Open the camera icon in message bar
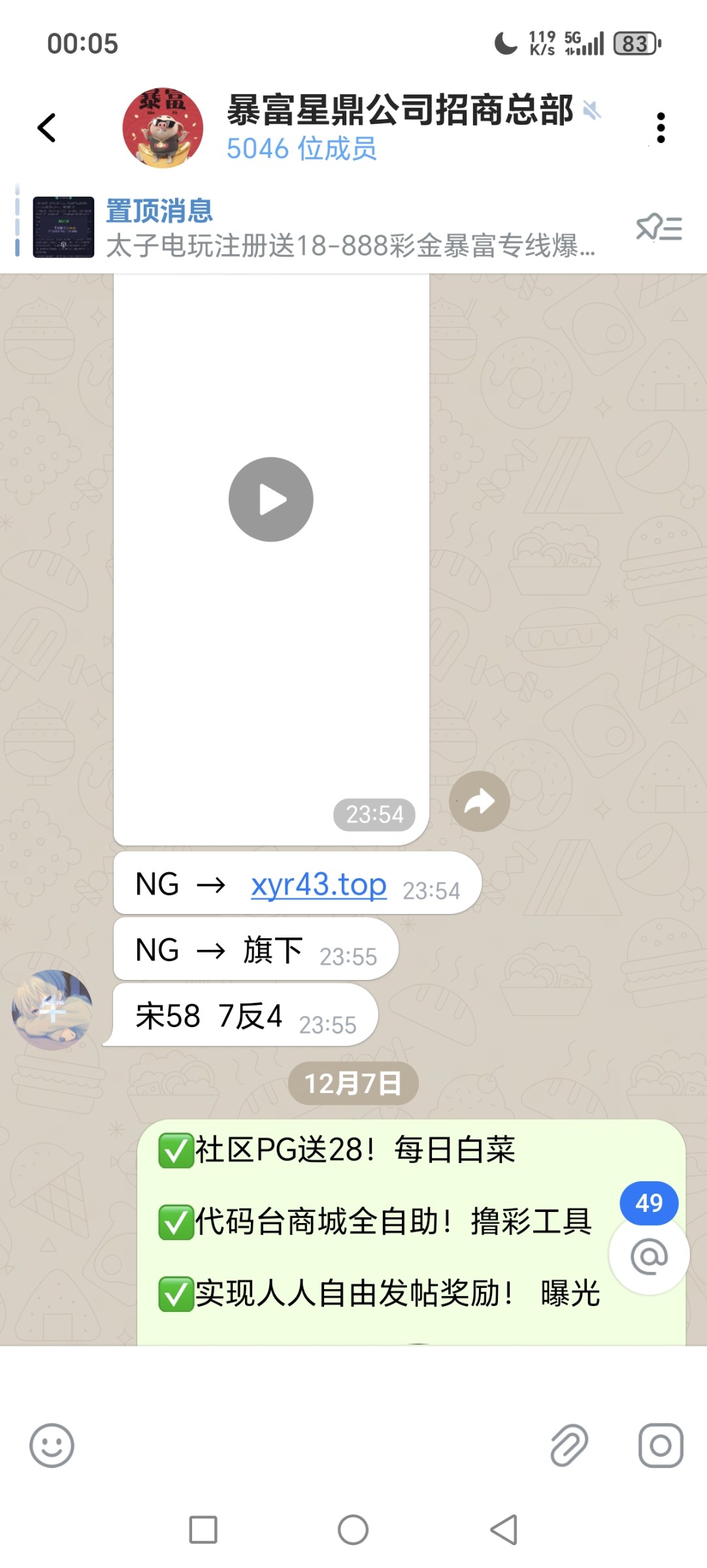 [x=661, y=1445]
